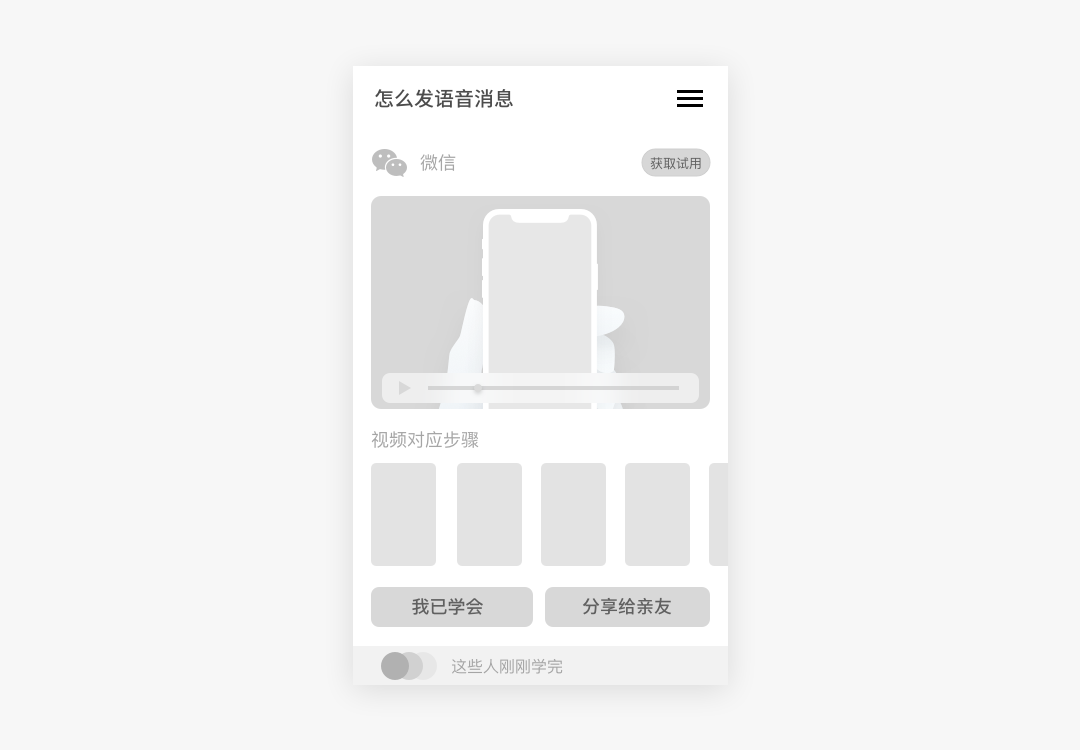Screen dimensions: 1080x750
Task: Open the third step thumbnail
Action: pos(573,514)
